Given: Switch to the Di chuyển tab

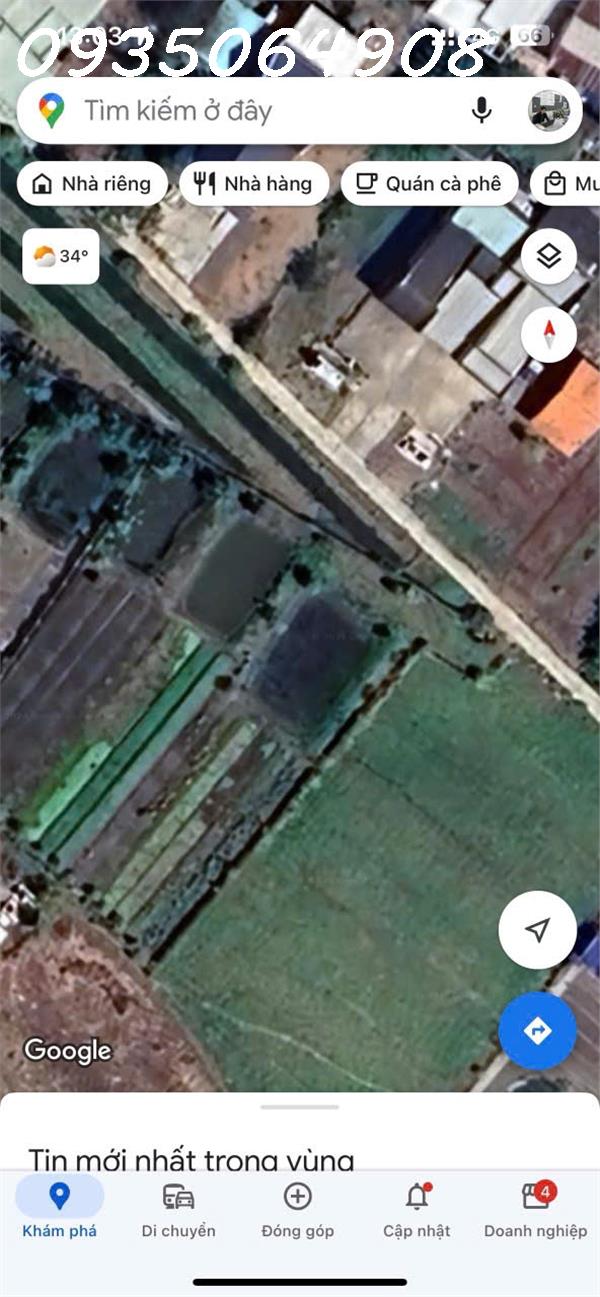Looking at the screenshot, I should [178, 1209].
